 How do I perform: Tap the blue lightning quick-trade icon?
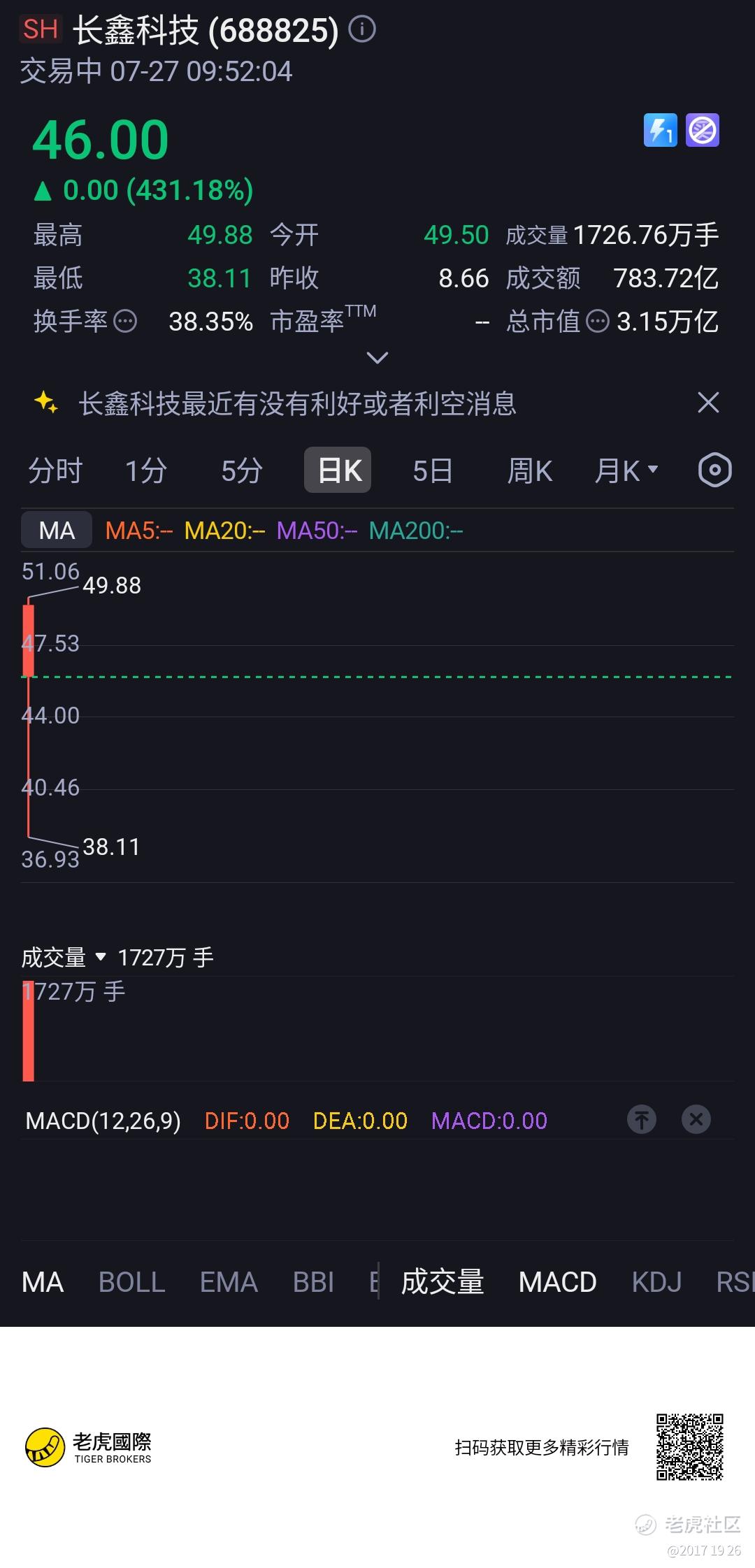[661, 130]
